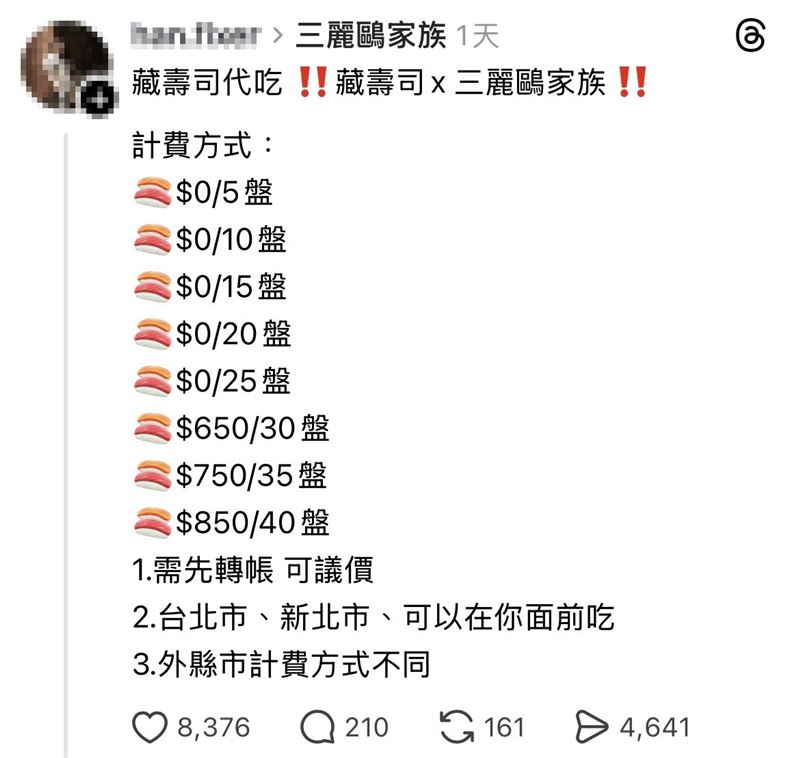Image resolution: width=800 pixels, height=758 pixels.
Task: Share the post via send icon
Action: tap(593, 727)
